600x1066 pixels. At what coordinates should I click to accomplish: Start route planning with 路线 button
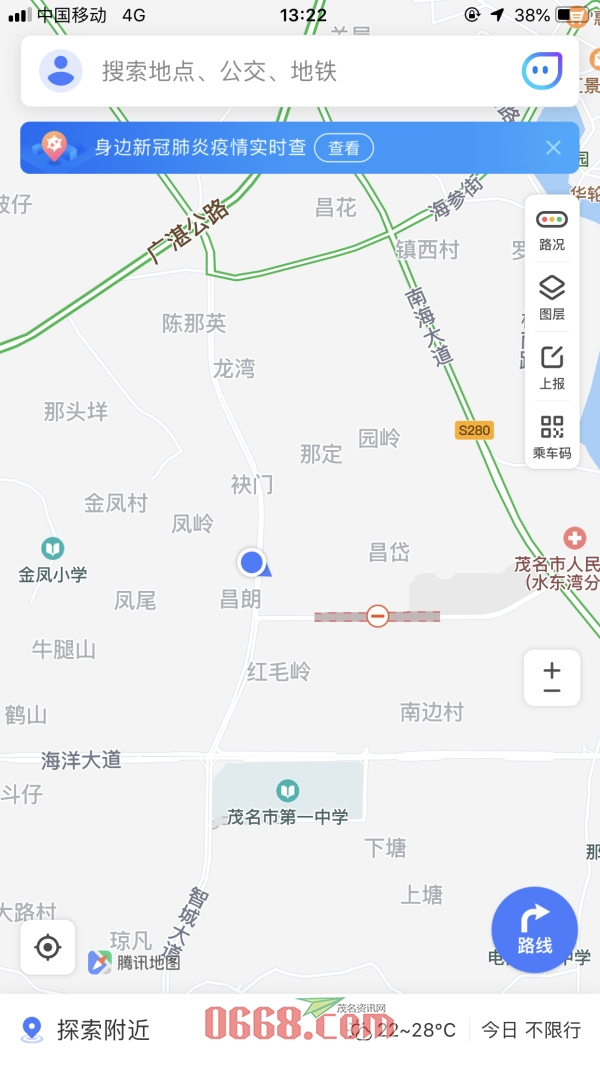point(534,930)
